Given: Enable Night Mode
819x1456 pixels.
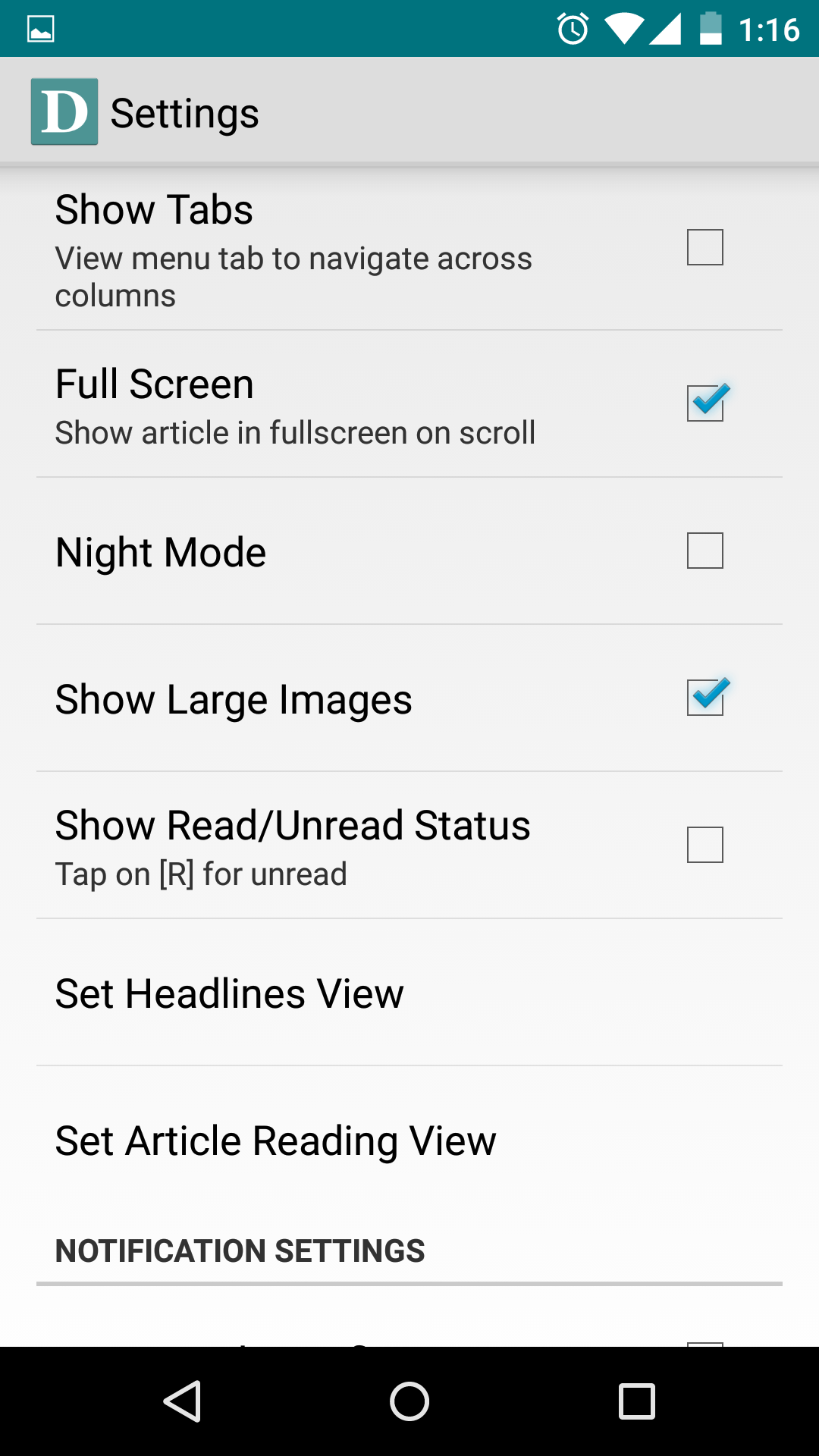Looking at the screenshot, I should click(705, 551).
